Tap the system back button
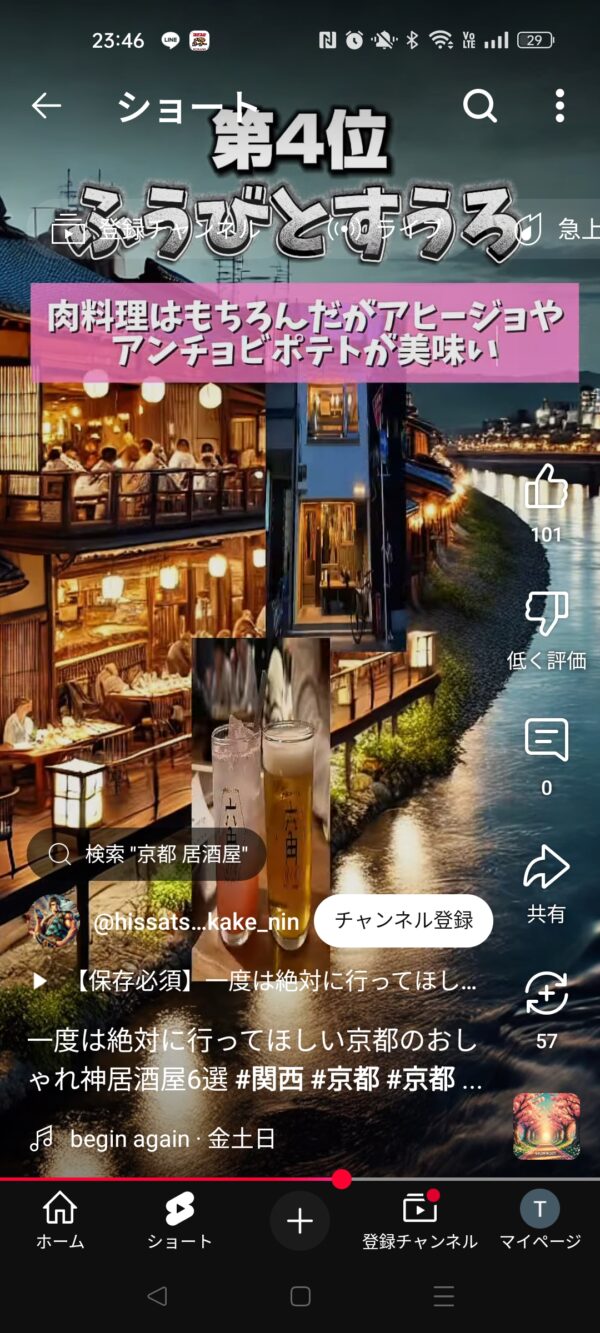 pyautogui.click(x=157, y=1297)
